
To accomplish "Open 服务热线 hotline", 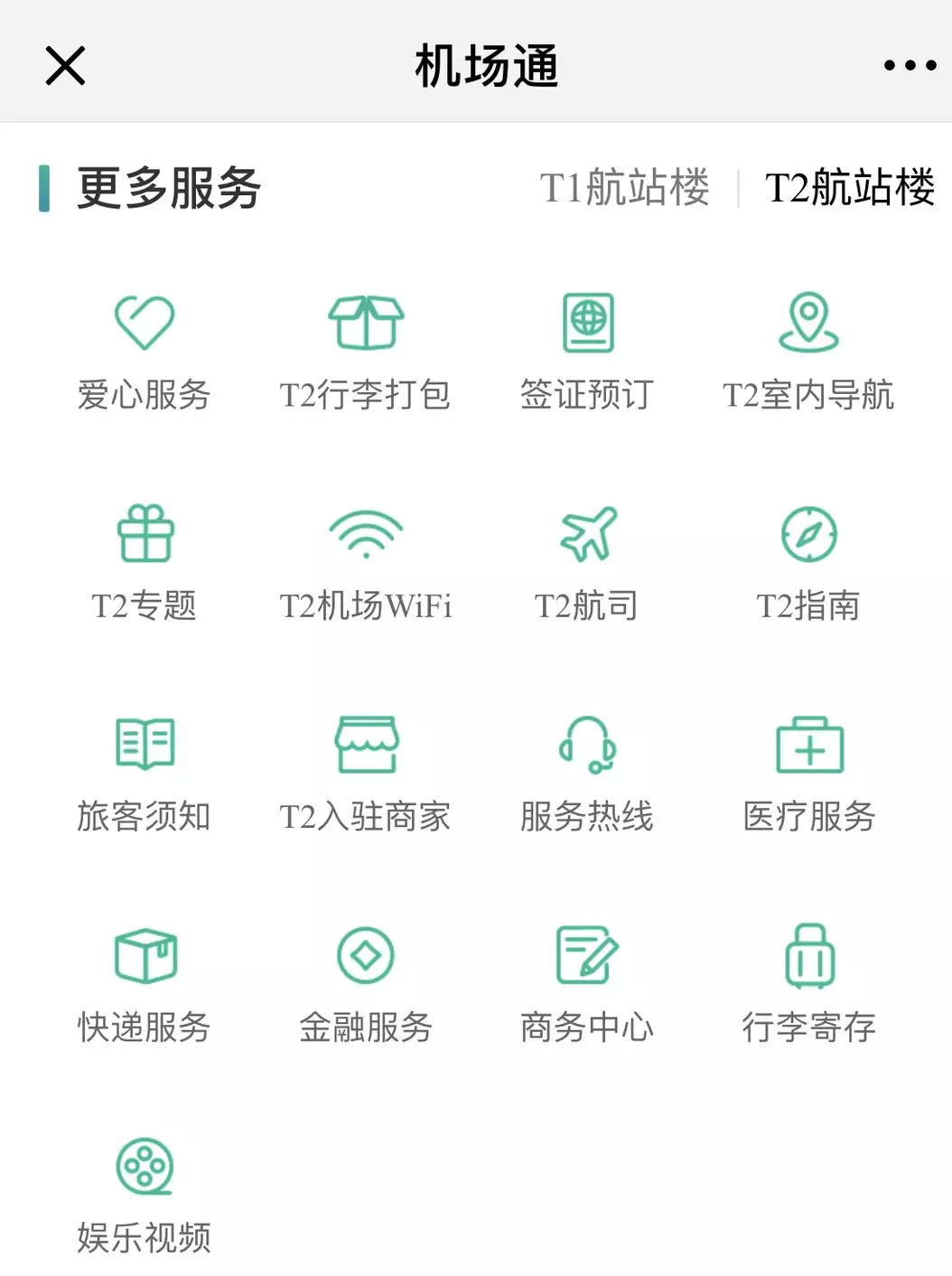I will (587, 774).
